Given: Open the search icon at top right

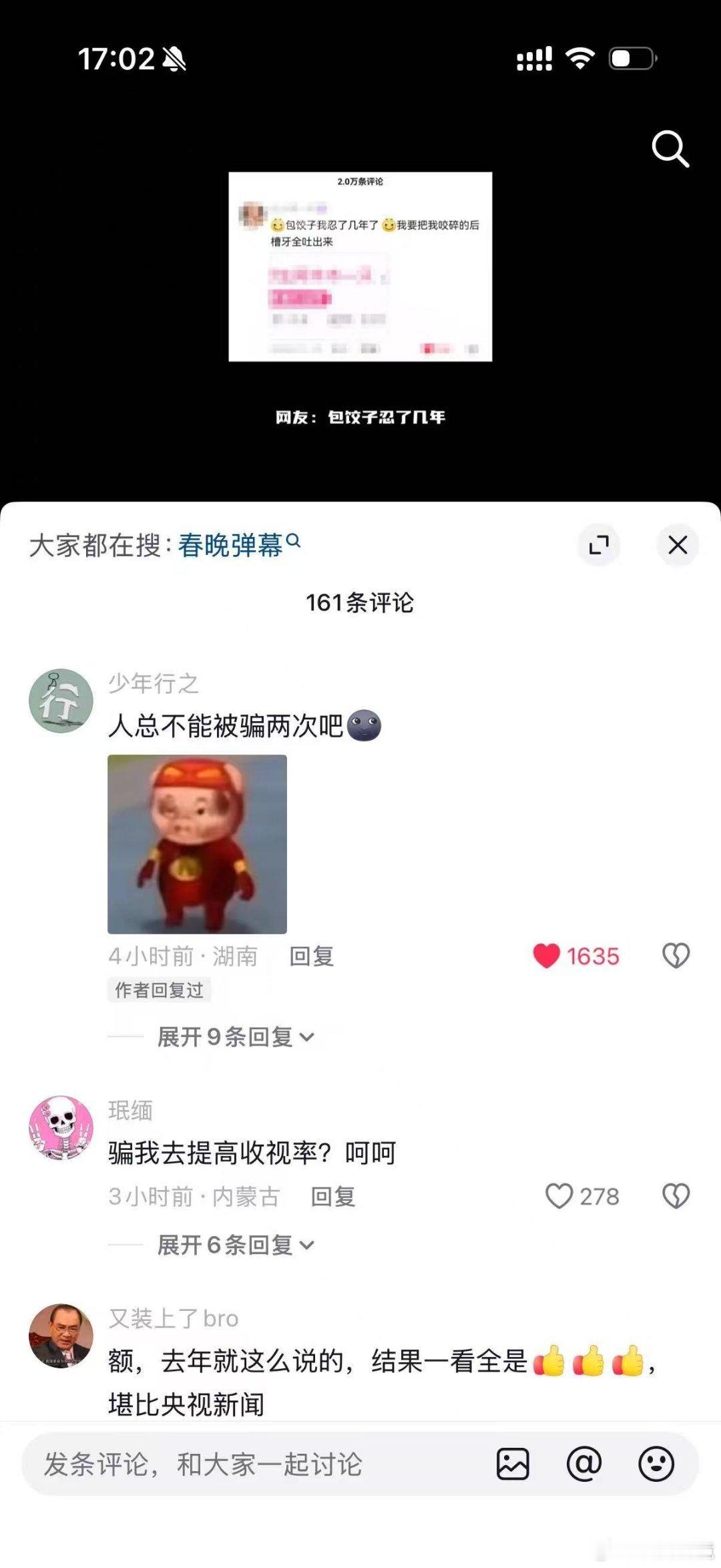Looking at the screenshot, I should (x=670, y=149).
